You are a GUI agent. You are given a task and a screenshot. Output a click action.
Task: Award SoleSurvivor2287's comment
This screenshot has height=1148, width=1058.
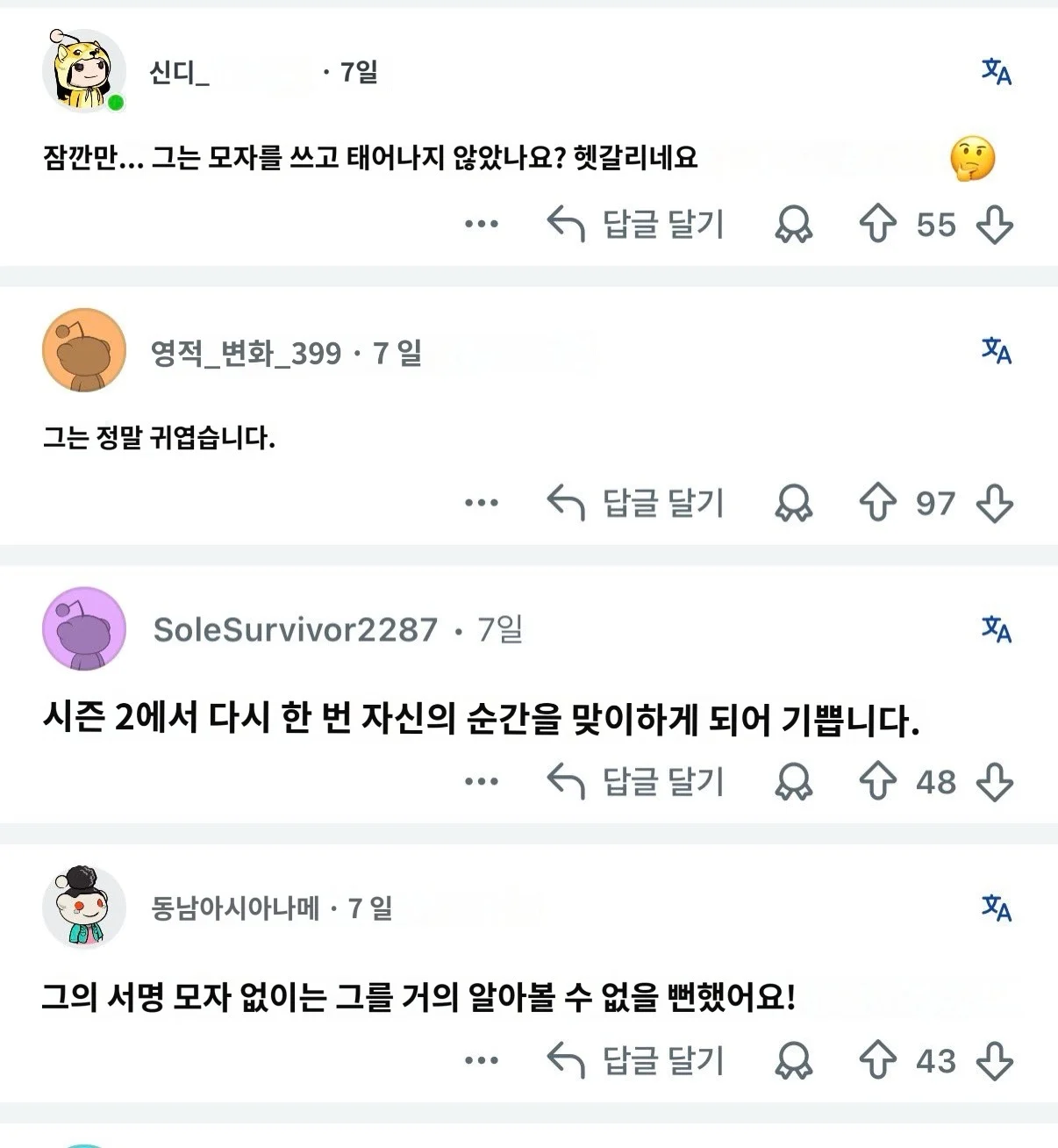[x=794, y=782]
